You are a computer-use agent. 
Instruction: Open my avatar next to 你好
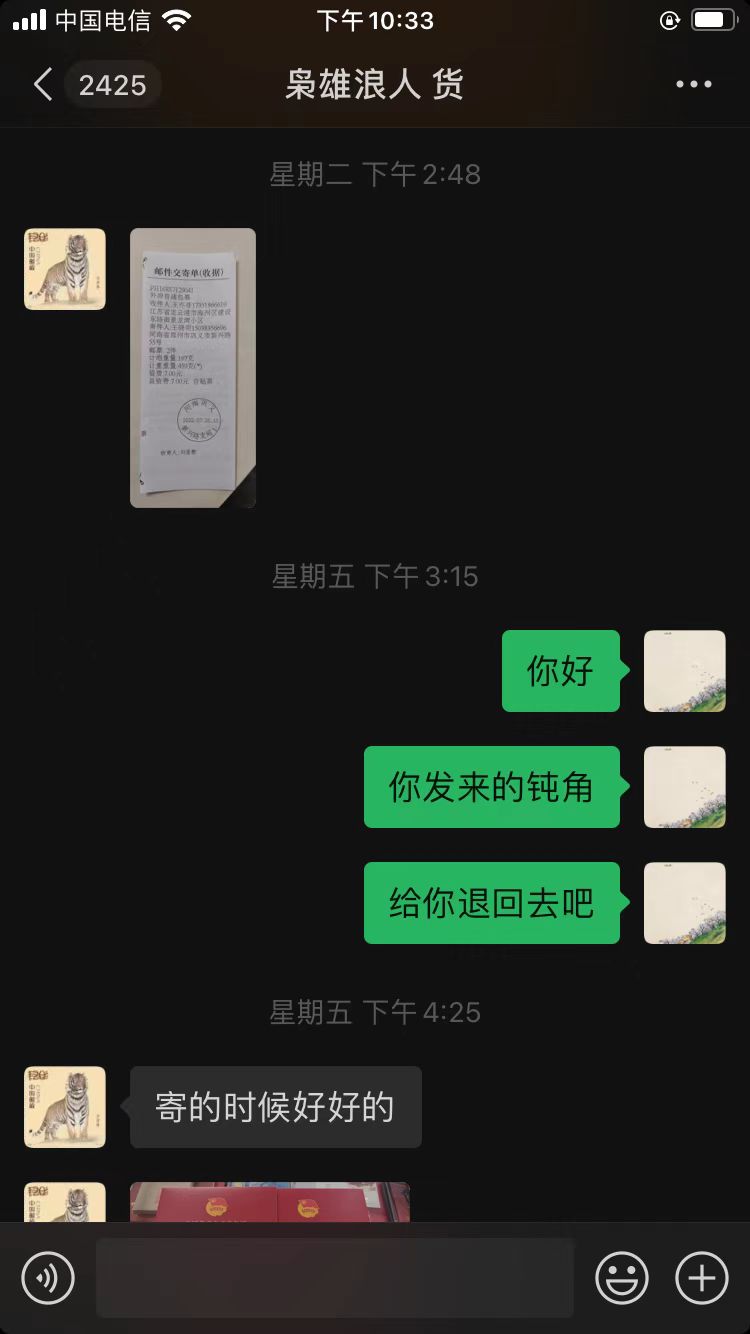tap(685, 671)
